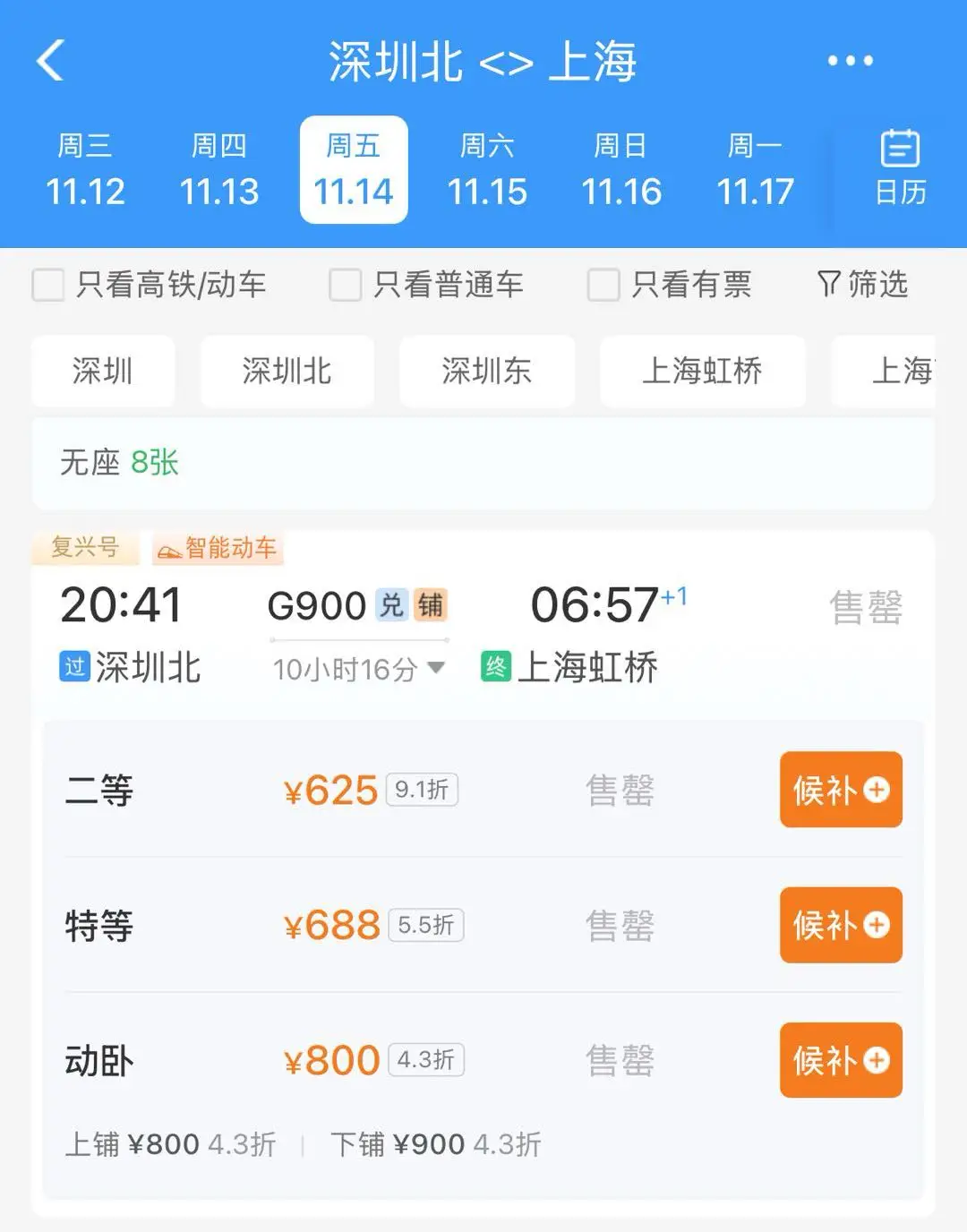Open the 筛选 filter options
This screenshot has width=967, height=1232.
pyautogui.click(x=862, y=285)
